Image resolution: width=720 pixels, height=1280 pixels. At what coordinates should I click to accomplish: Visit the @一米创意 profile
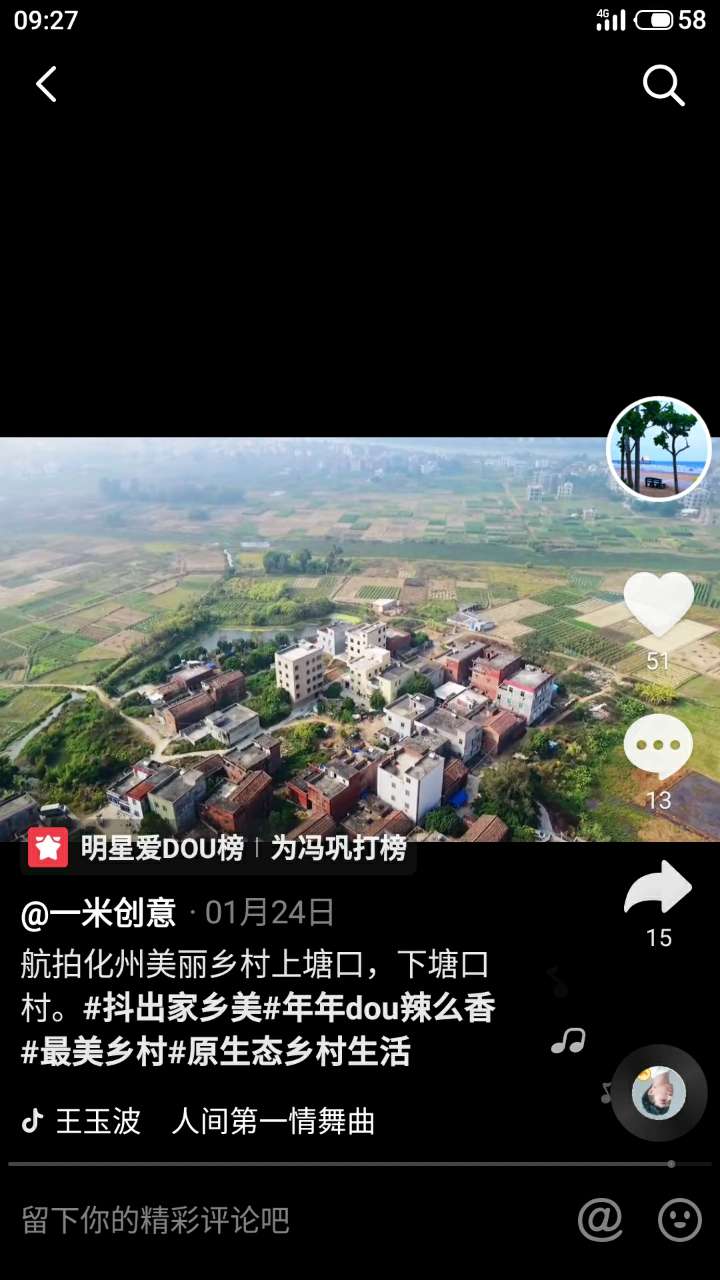(98, 913)
